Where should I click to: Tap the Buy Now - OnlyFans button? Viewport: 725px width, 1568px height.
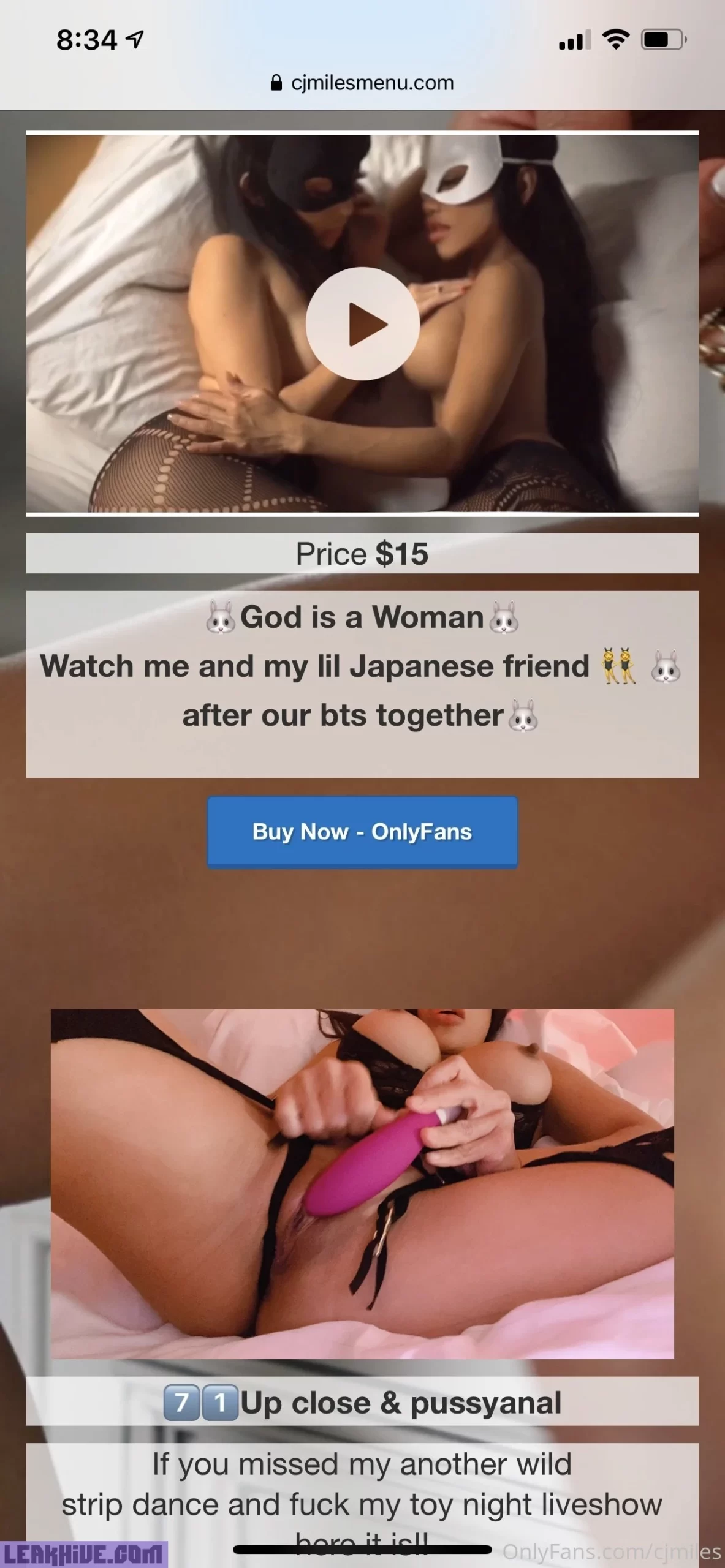click(362, 832)
